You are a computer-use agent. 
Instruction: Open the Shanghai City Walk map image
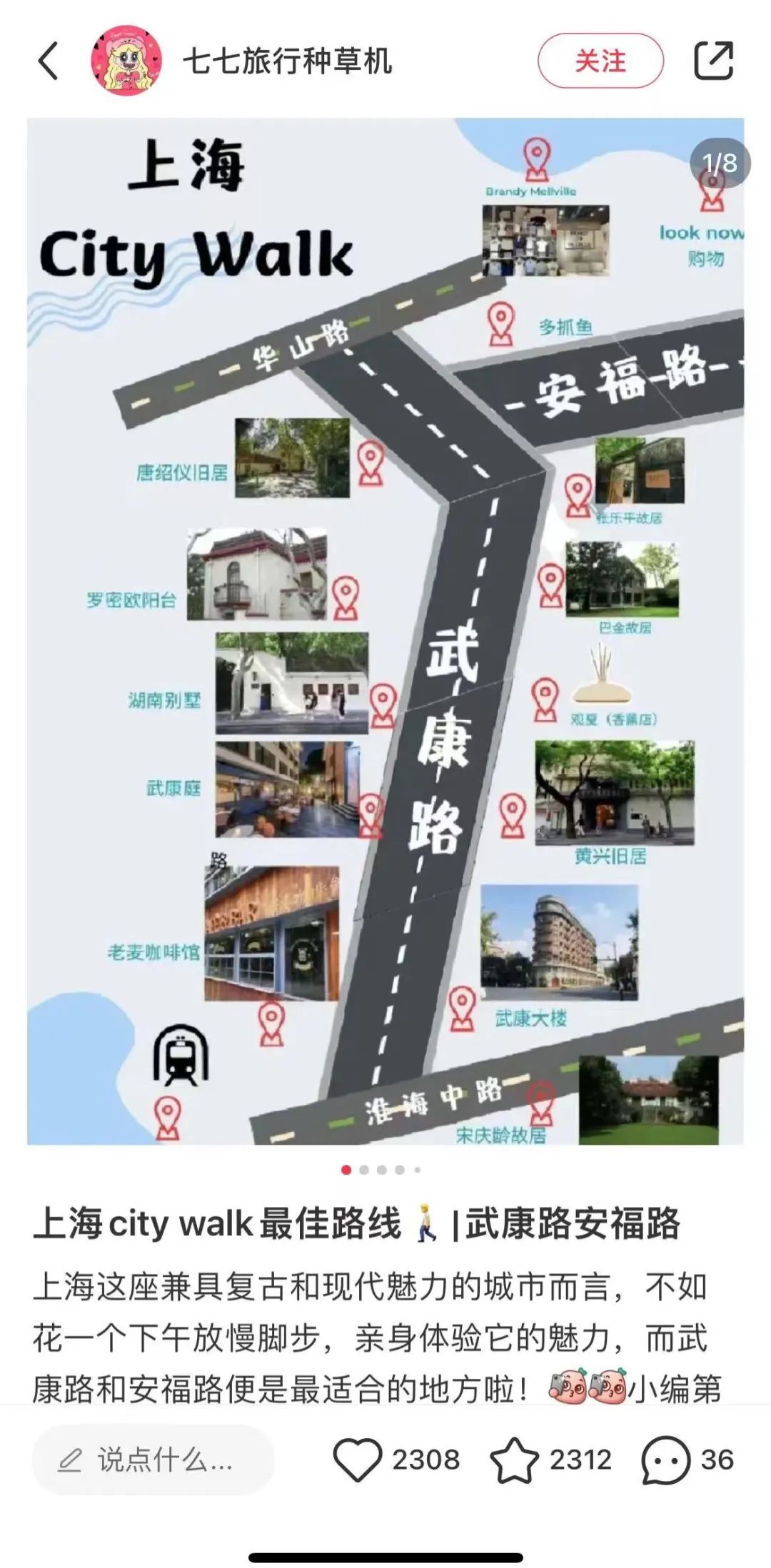385,631
